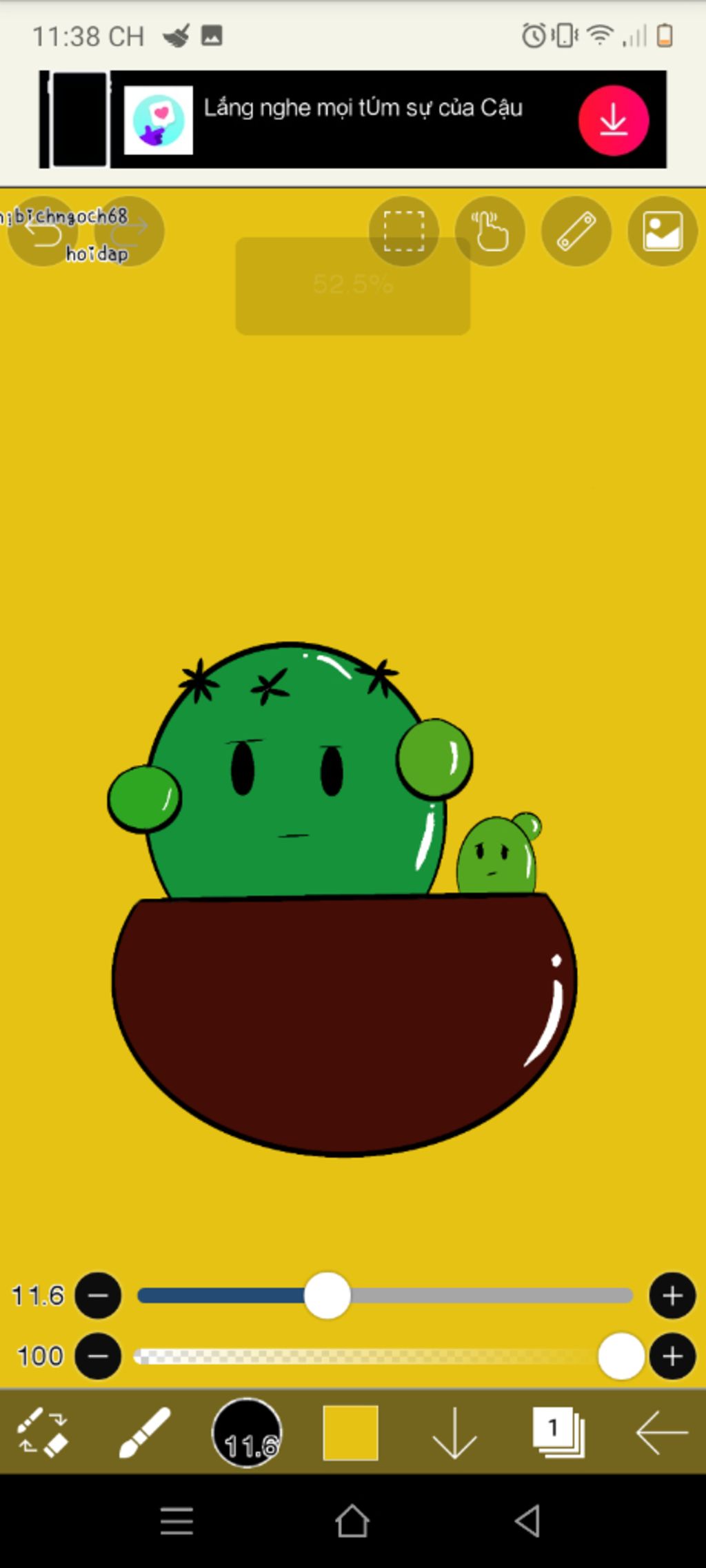This screenshot has width=706, height=1568.
Task: Download the advertised app from banner
Action: pos(613,121)
